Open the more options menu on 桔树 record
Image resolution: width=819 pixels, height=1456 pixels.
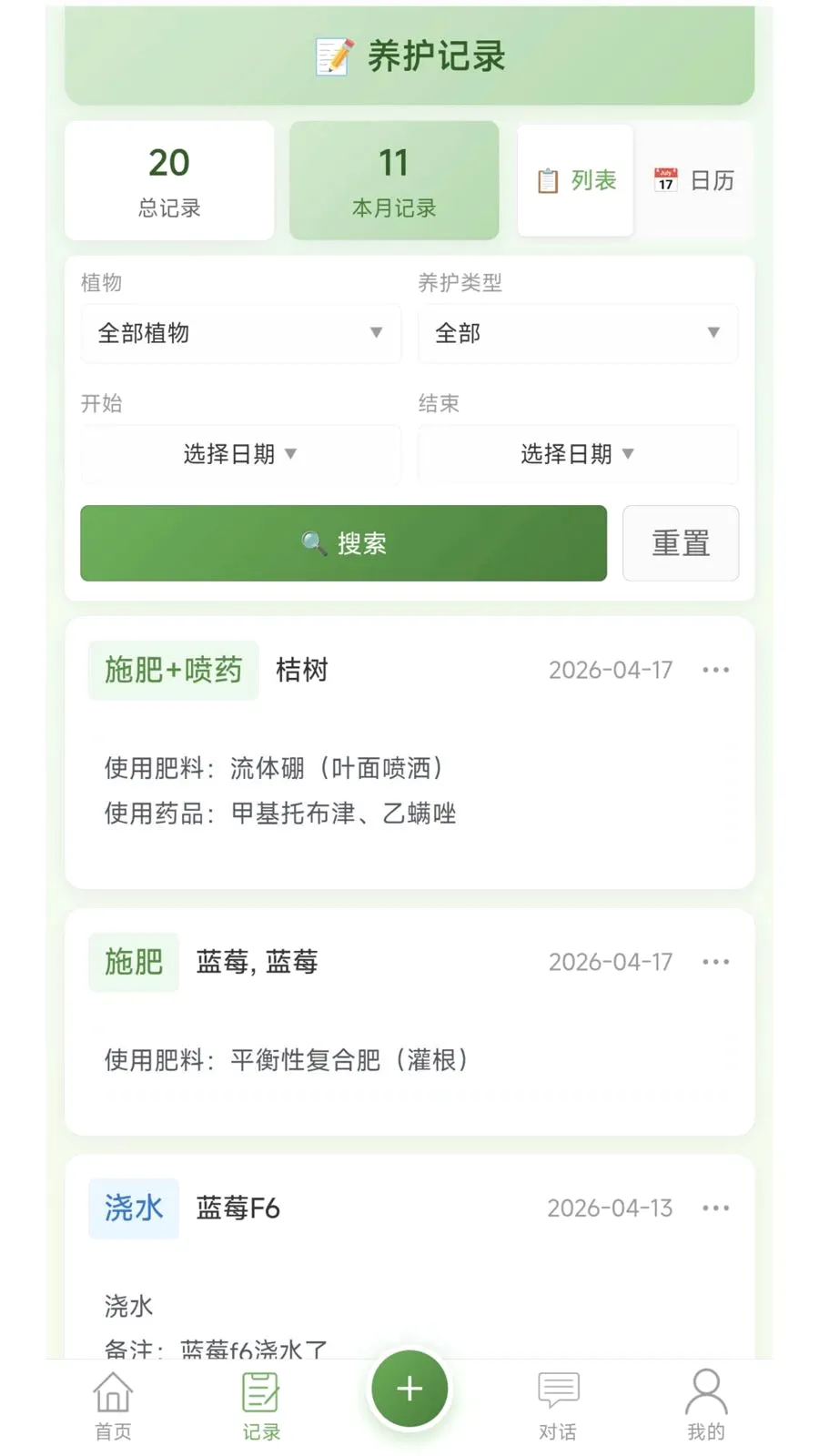[716, 670]
